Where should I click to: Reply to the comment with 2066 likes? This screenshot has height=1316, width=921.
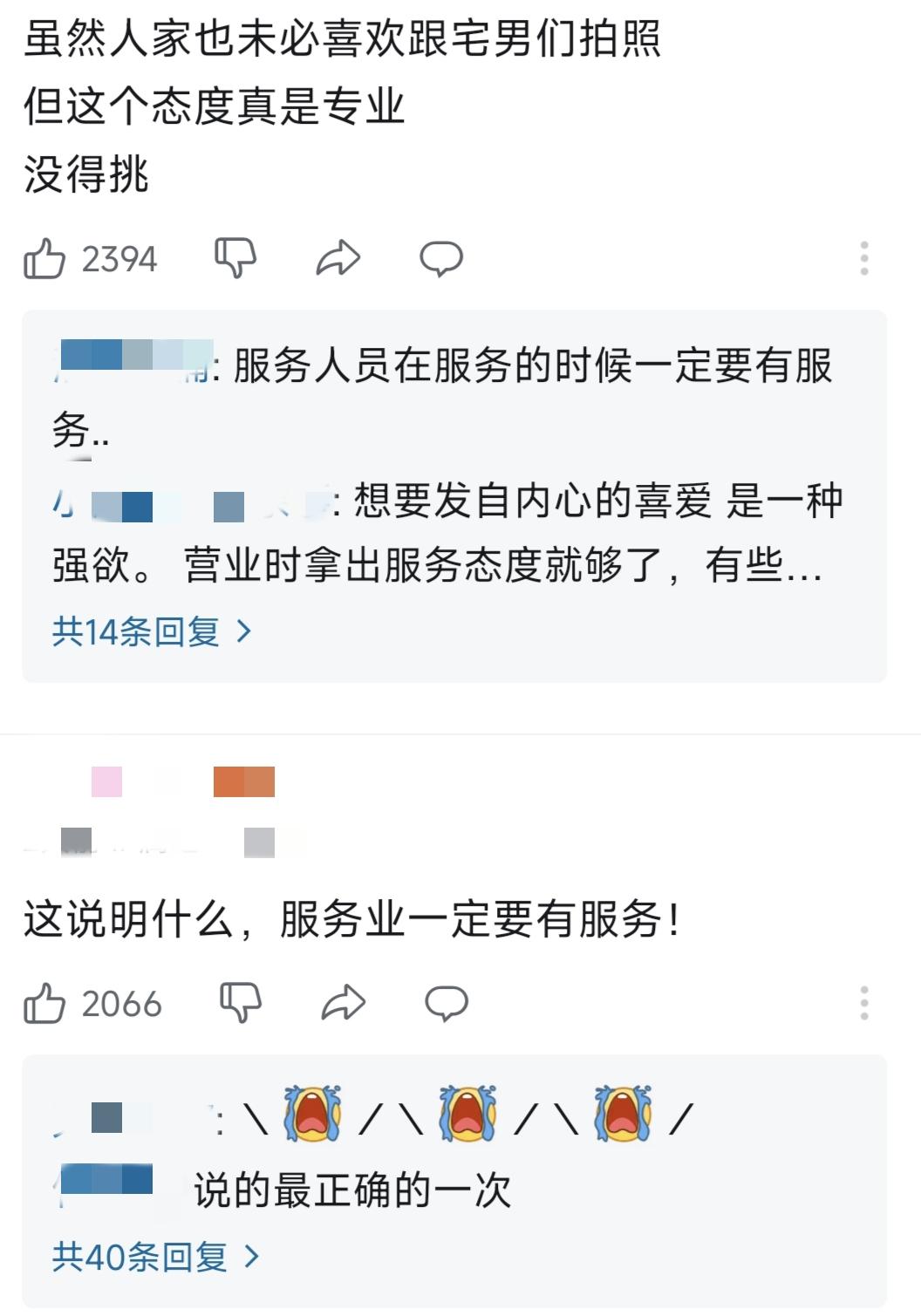(447, 1004)
